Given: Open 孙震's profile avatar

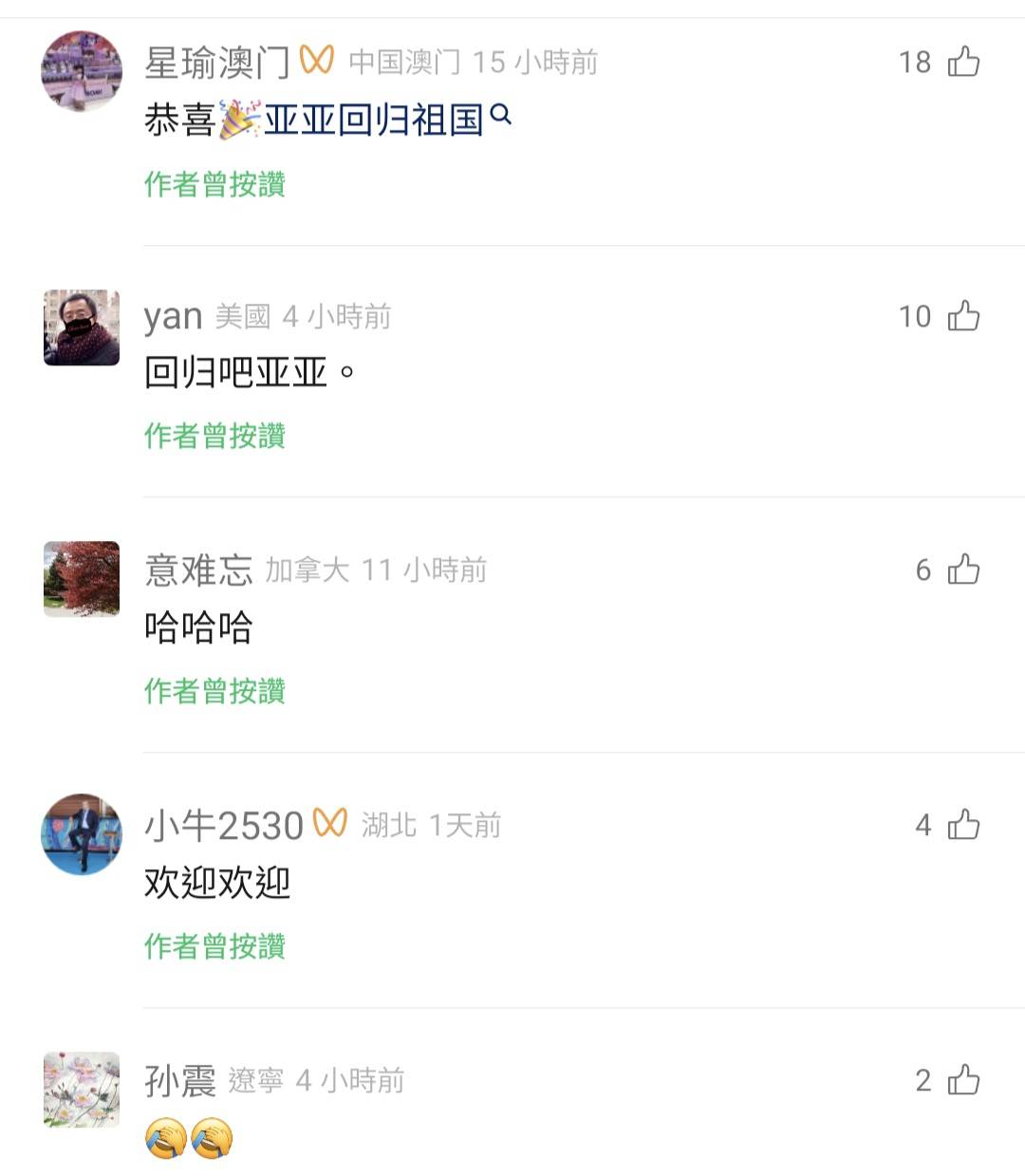Looking at the screenshot, I should [x=82, y=1089].
